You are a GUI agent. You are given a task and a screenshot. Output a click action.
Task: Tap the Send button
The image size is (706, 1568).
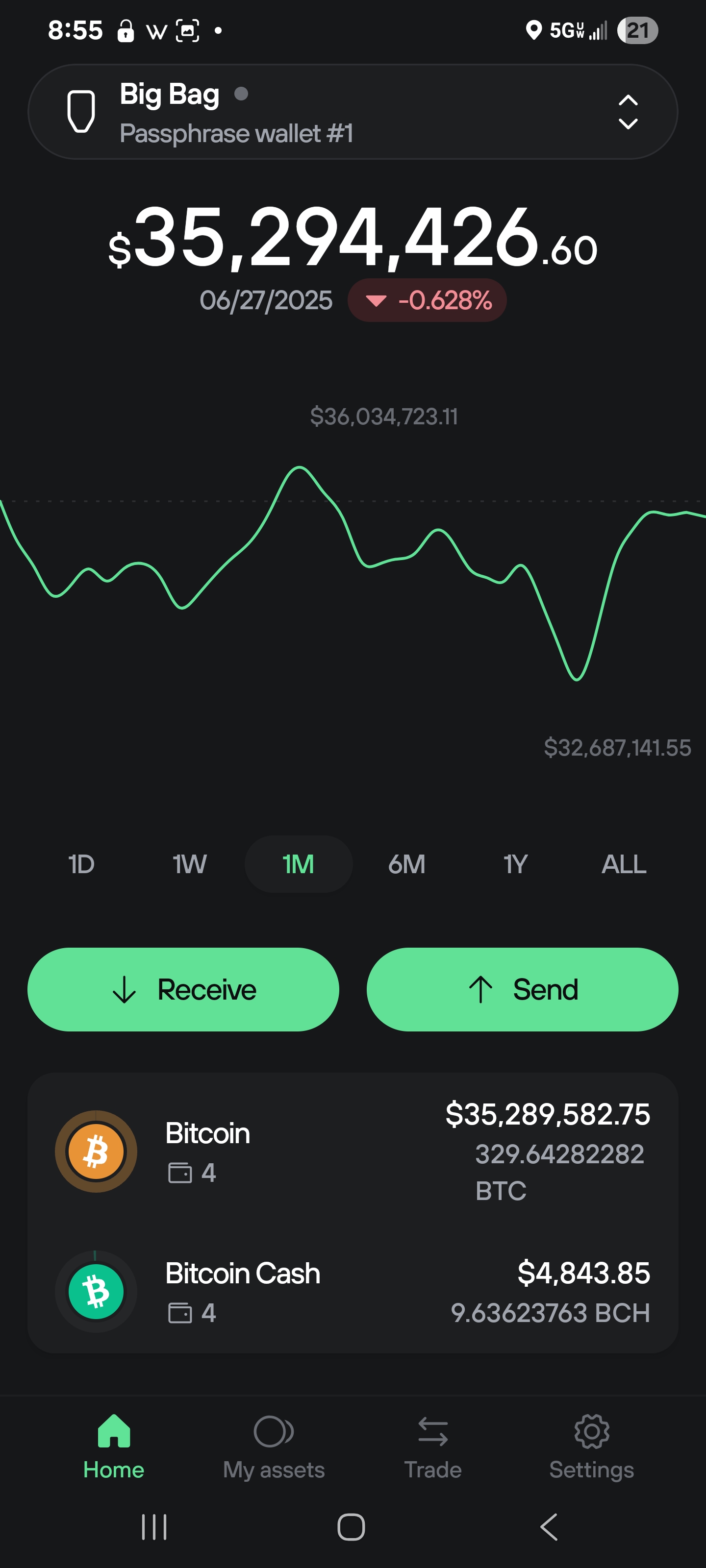click(522, 989)
